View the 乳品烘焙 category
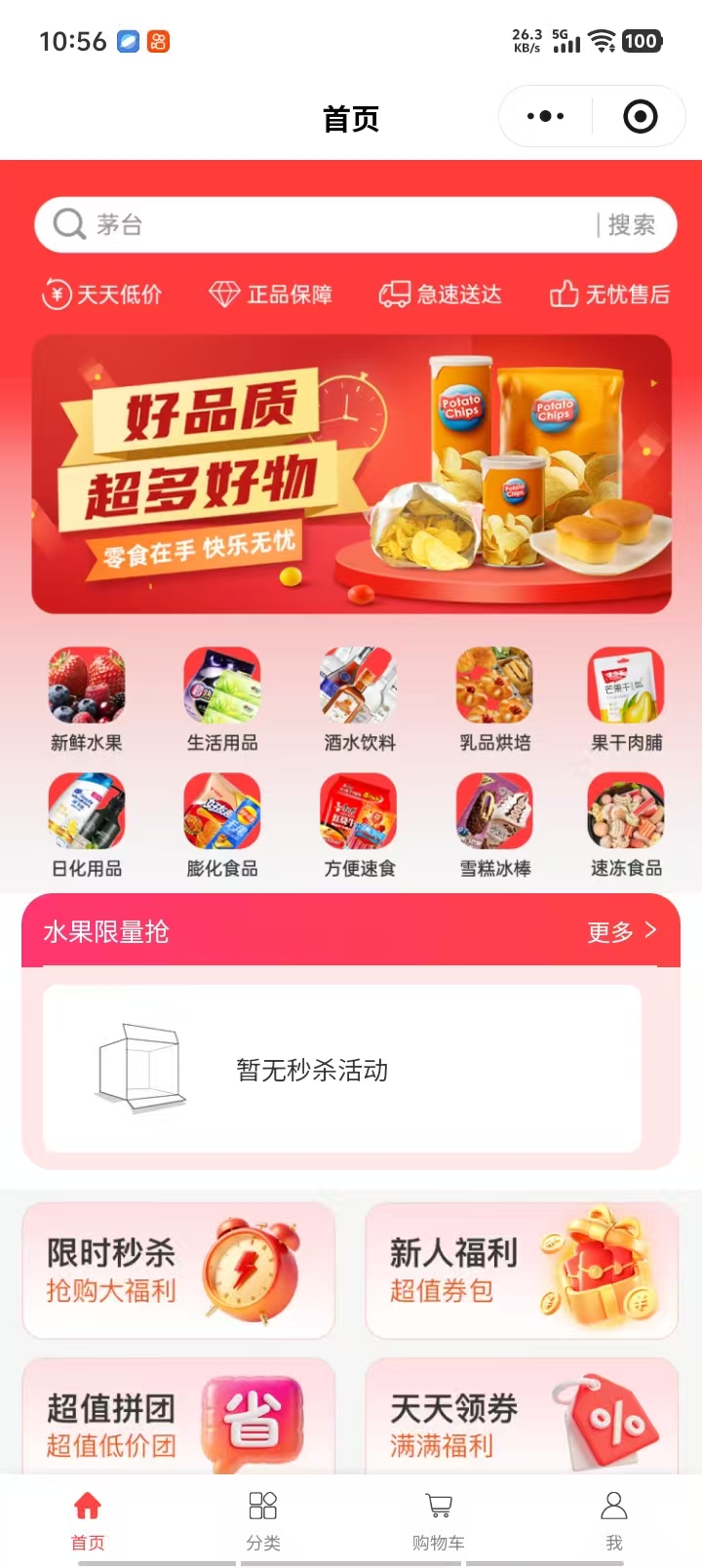 (494, 699)
